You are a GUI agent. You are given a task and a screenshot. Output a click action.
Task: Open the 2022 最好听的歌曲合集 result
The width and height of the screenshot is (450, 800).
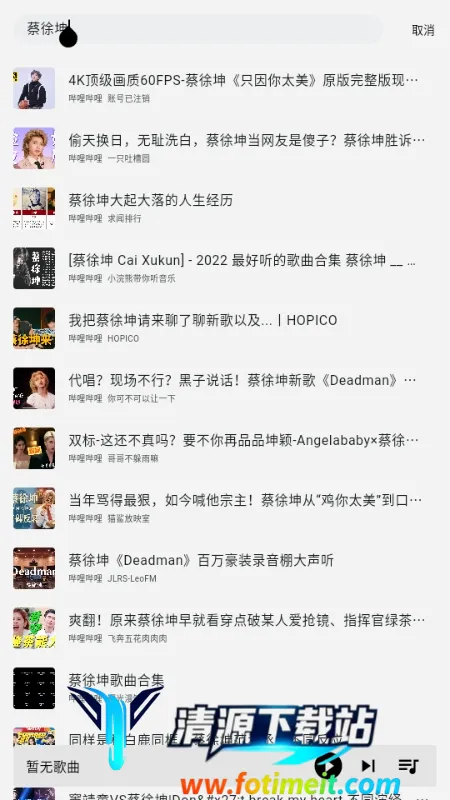225,268
